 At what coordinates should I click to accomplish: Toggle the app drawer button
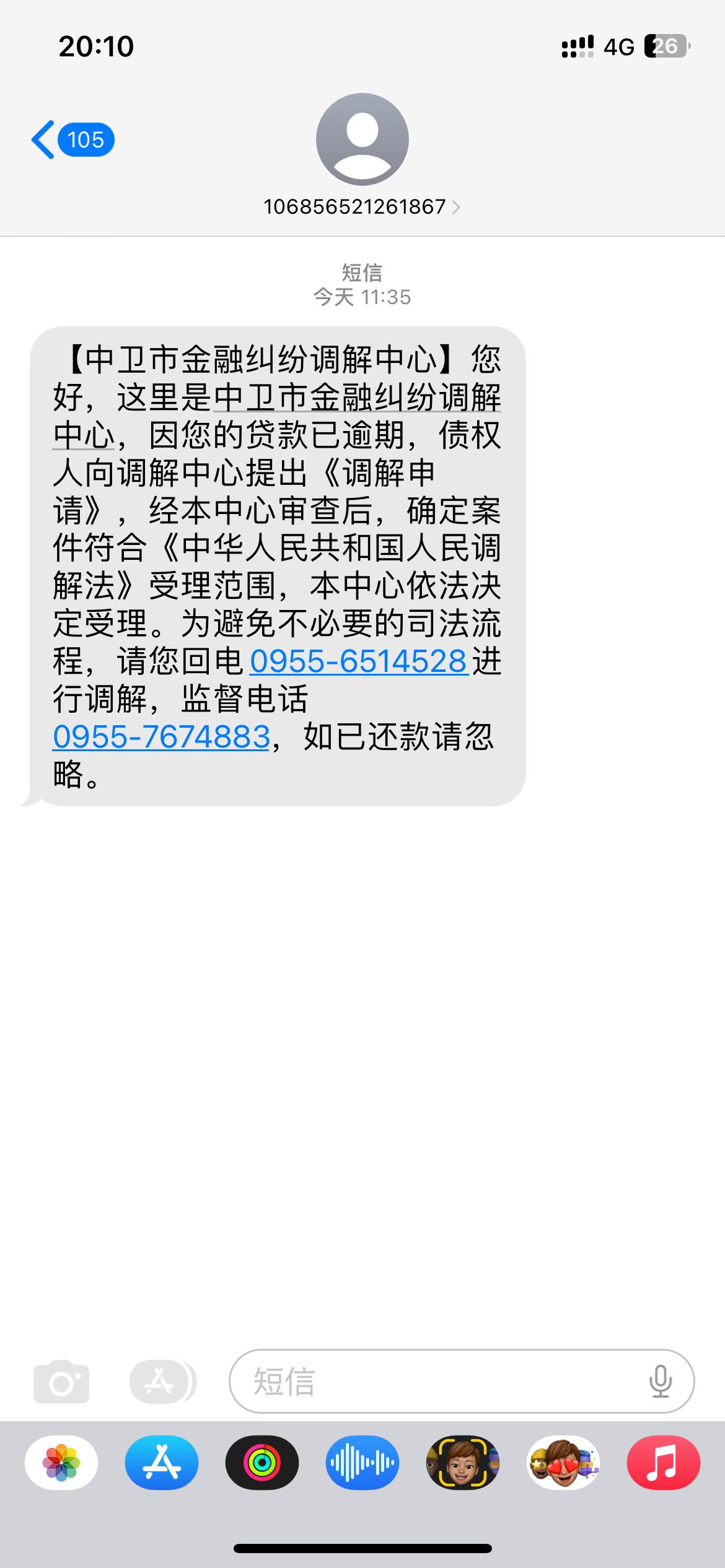[160, 1382]
